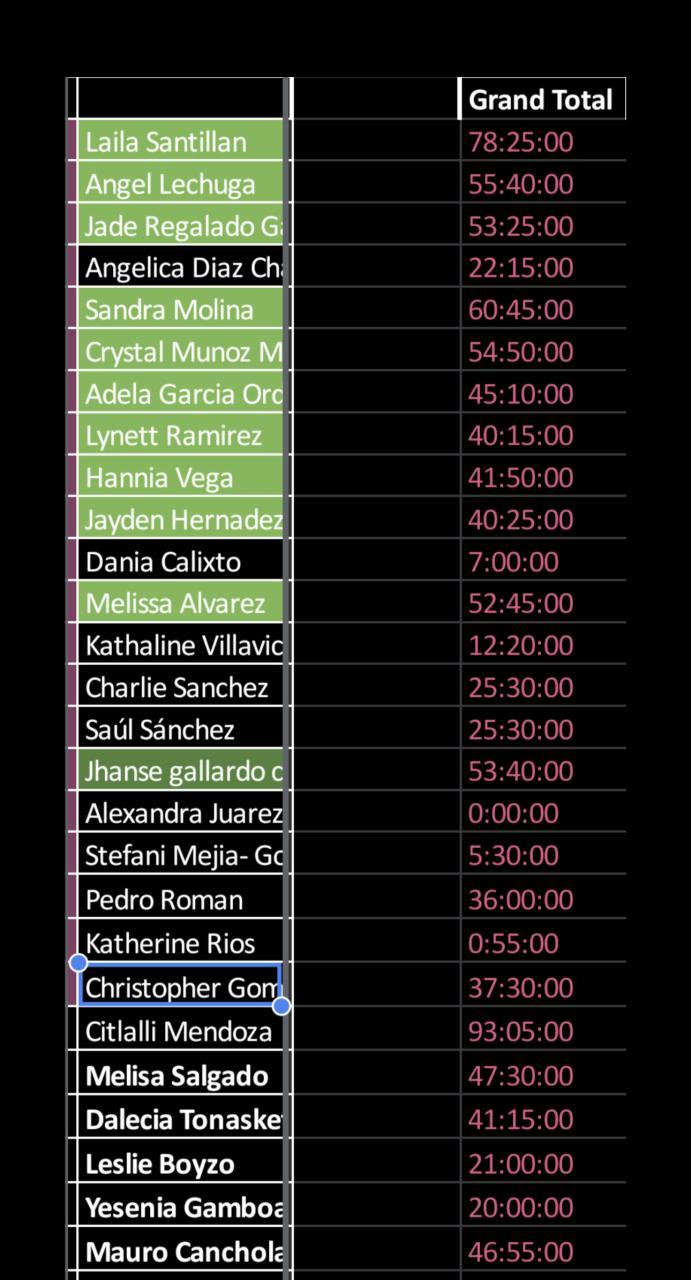Viewport: 691px width, 1280px height.
Task: Select Angel Lechuga's 55:40:00 total cell
Action: click(x=541, y=184)
